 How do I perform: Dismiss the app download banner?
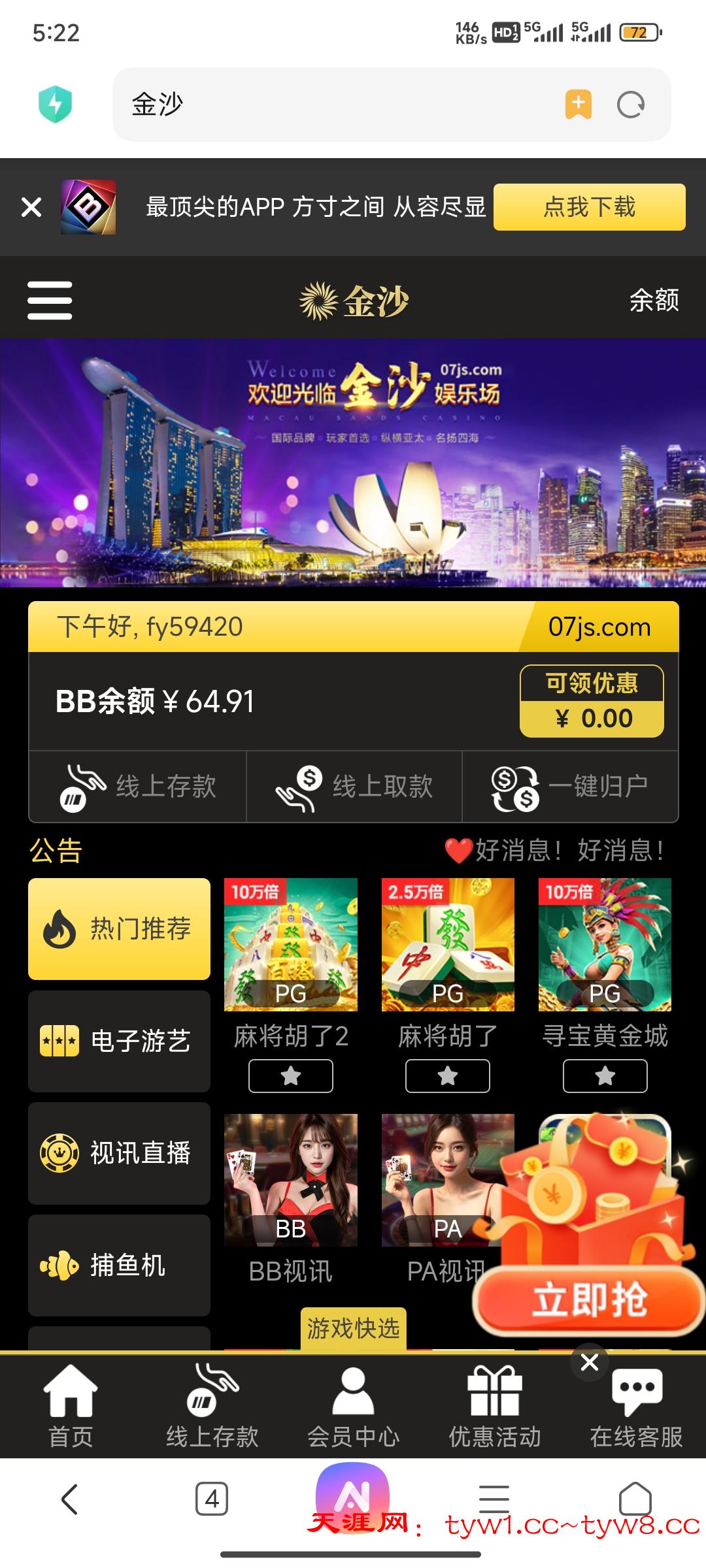click(31, 208)
